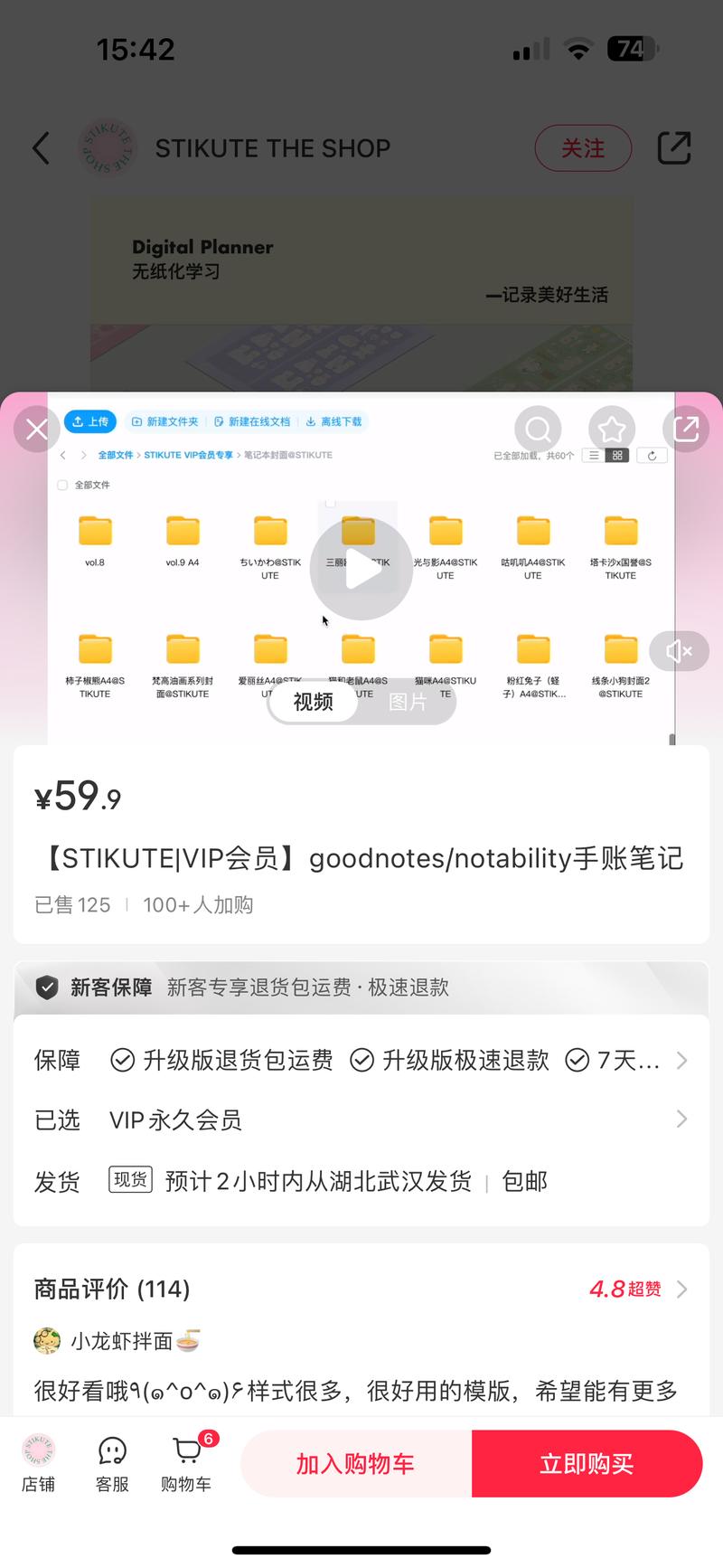The image size is (723, 1568).
Task: Contact 客服 customer service
Action: click(x=112, y=1463)
